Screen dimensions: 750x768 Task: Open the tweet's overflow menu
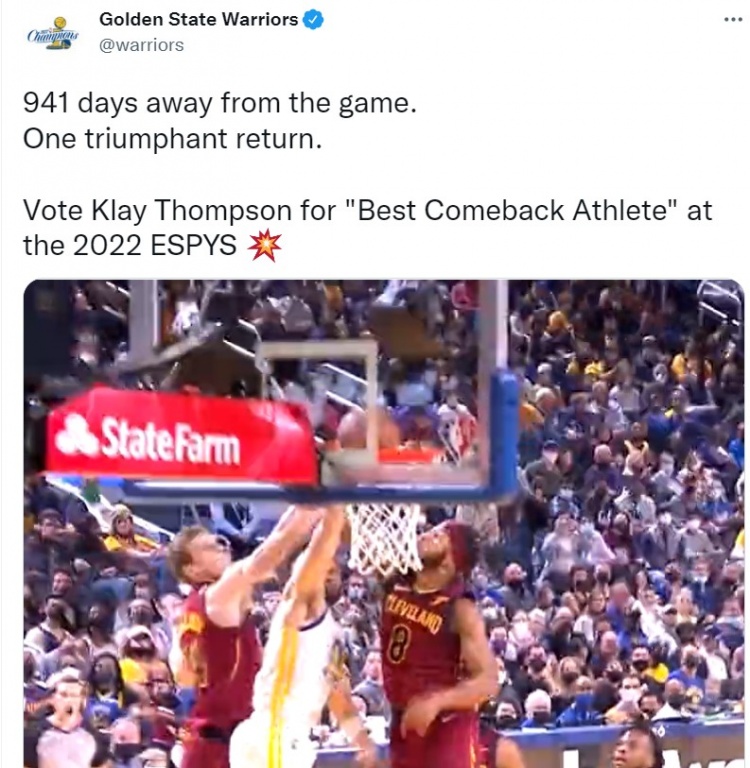[x=733, y=19]
